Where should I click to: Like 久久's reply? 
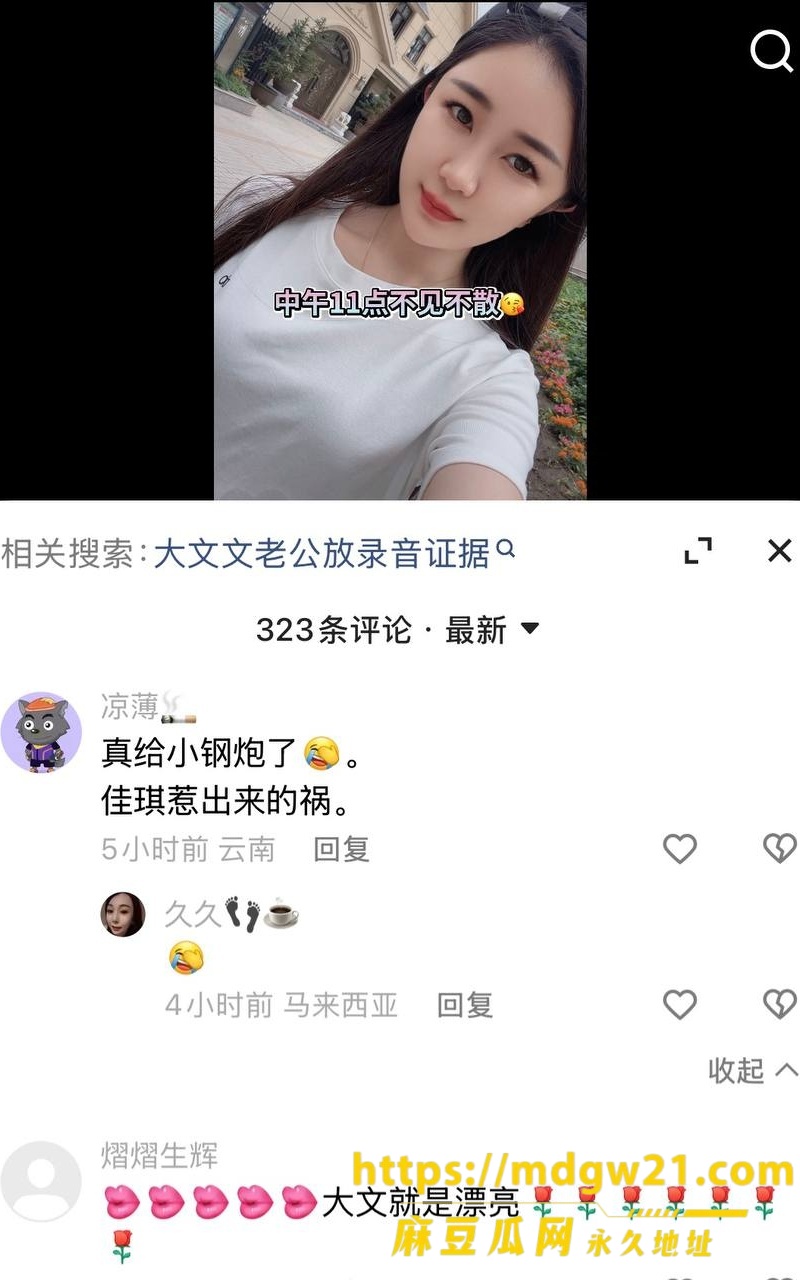point(680,1005)
